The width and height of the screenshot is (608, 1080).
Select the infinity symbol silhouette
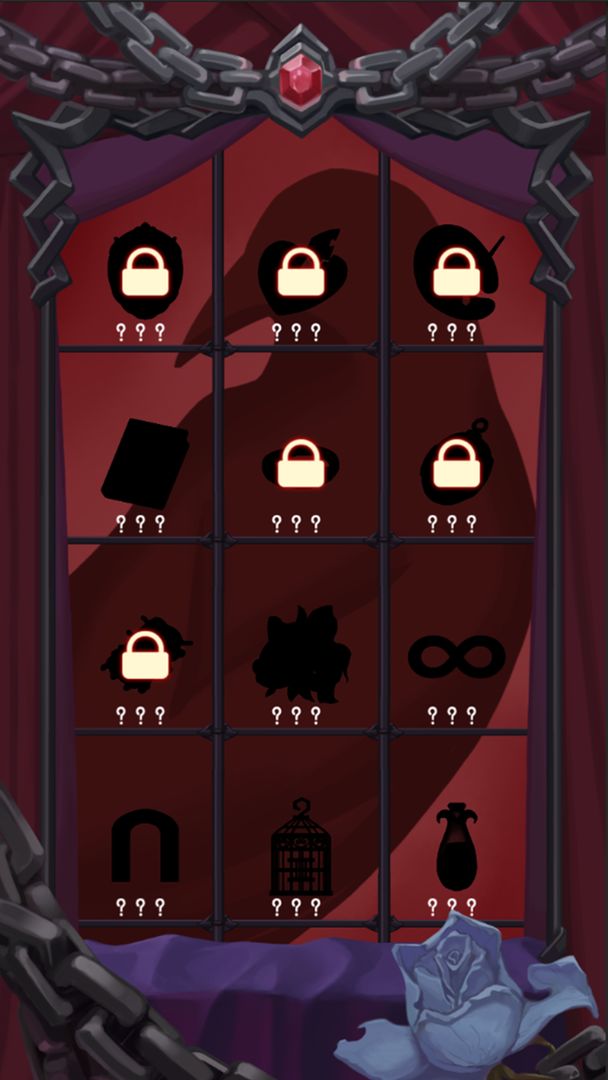[x=456, y=656]
